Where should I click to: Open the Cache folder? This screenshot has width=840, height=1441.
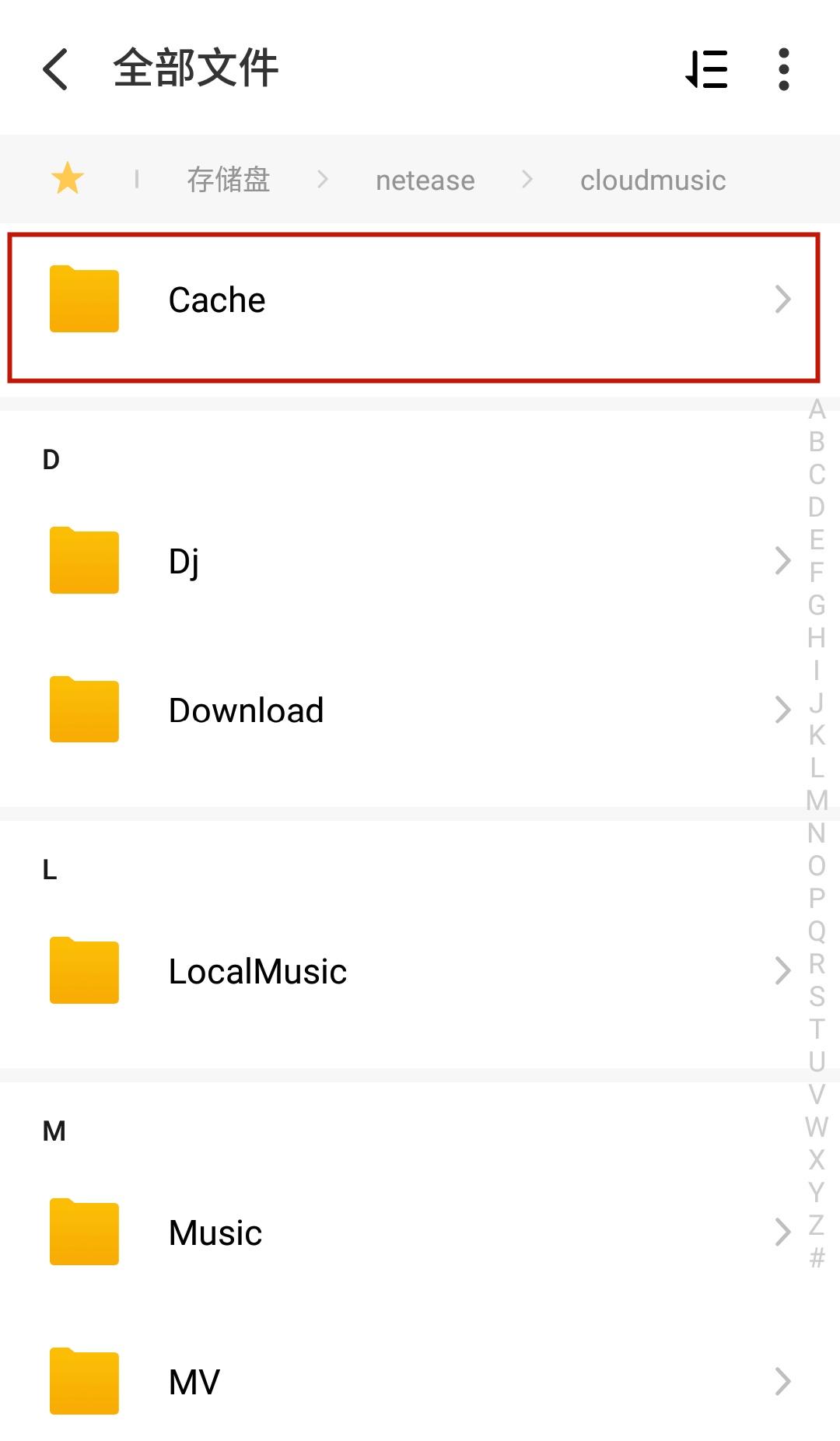412,300
